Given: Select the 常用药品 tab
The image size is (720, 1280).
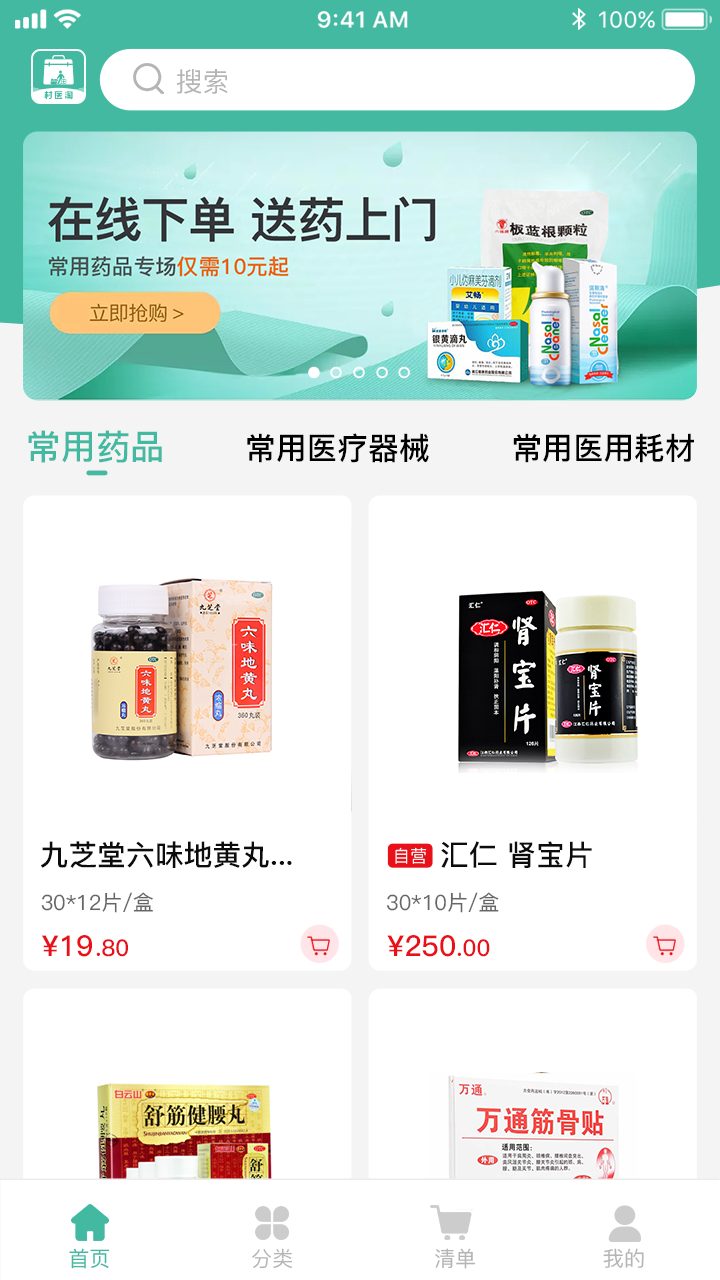Looking at the screenshot, I should click(96, 448).
